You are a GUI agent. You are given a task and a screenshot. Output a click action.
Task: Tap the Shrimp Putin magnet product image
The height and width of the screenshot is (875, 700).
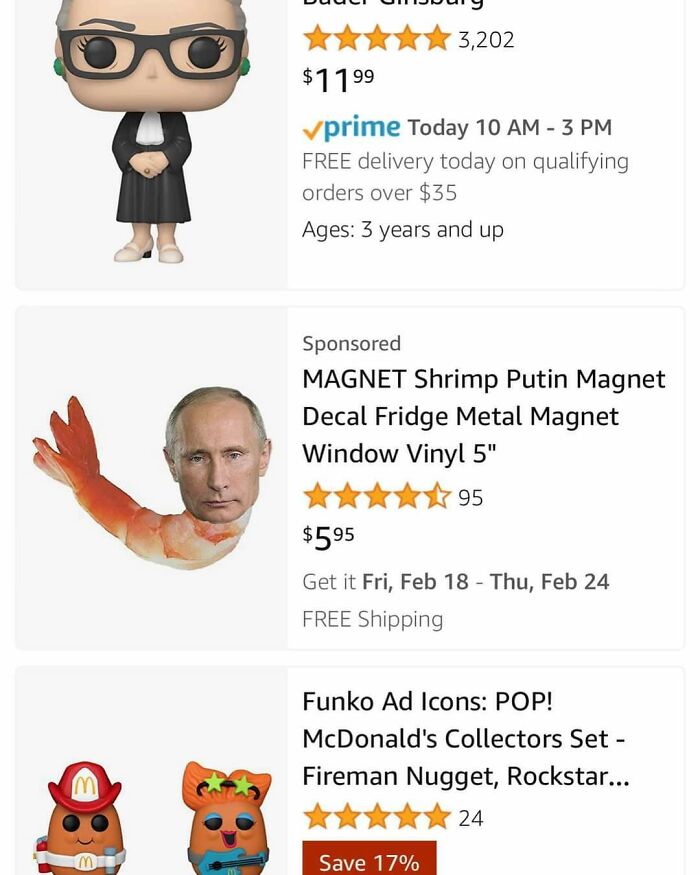[x=152, y=478]
